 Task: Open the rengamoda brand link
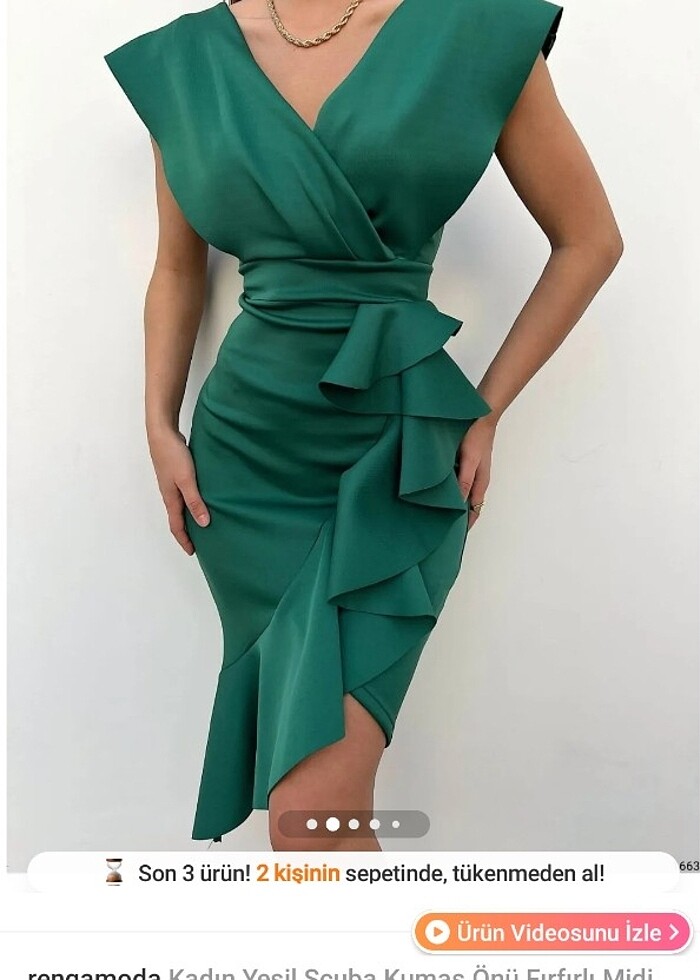point(94,973)
